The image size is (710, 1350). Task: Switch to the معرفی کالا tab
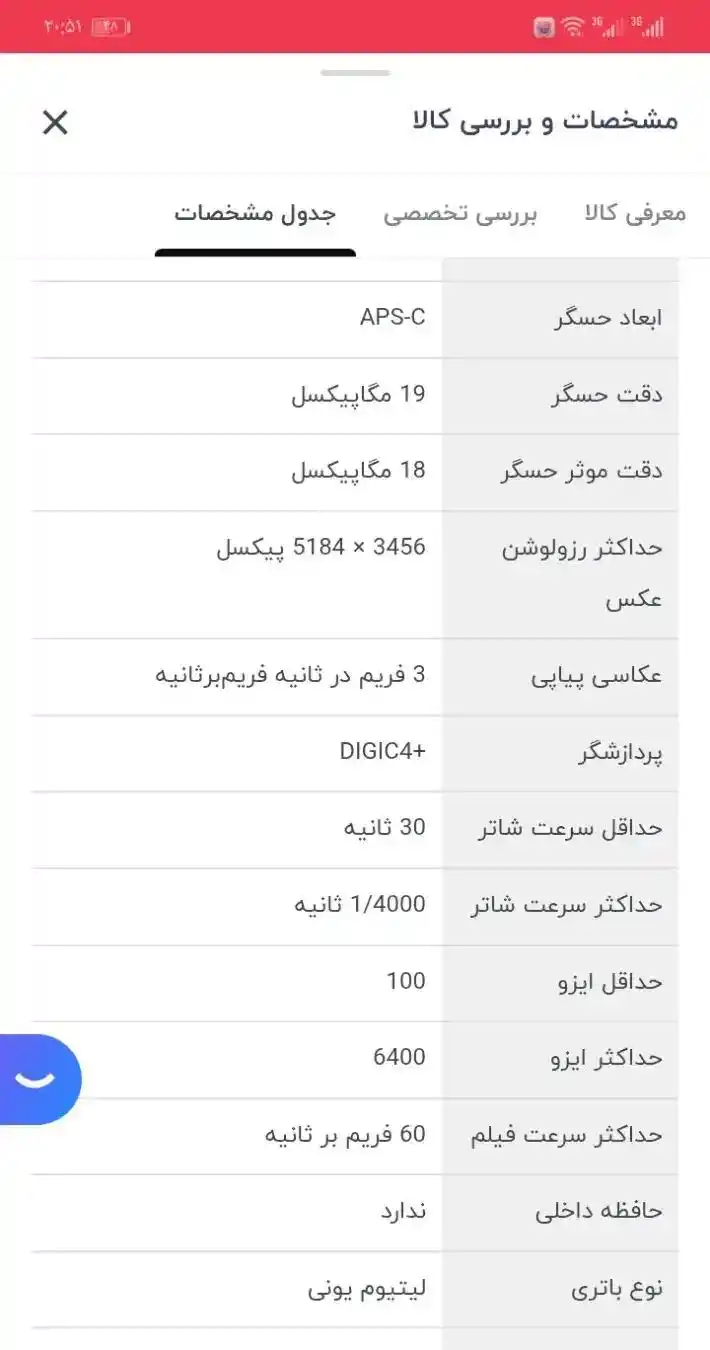click(635, 214)
